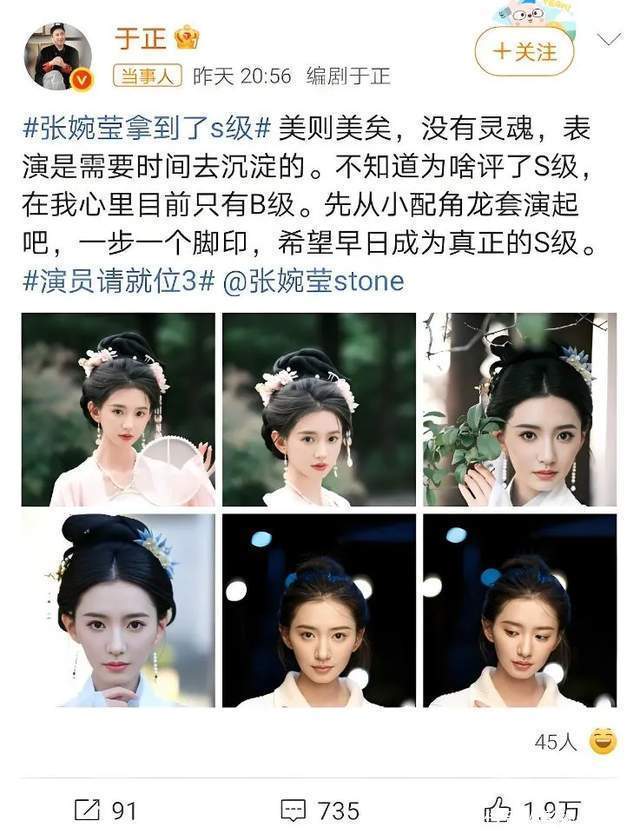The width and height of the screenshot is (640, 834).
Task: Repost this post (91)
Action: pos(104,808)
